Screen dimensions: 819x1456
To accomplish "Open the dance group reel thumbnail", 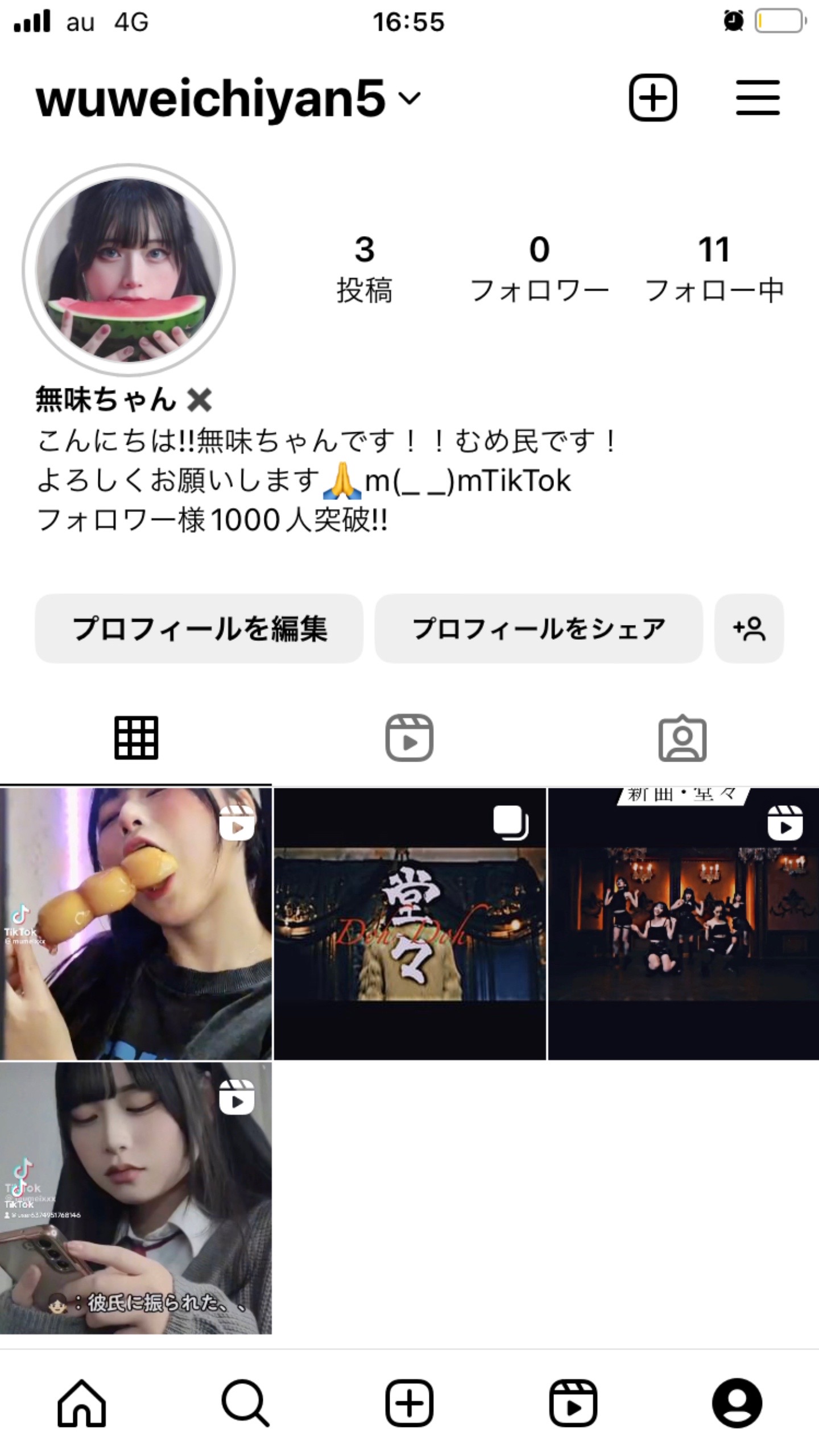I will coord(683,923).
